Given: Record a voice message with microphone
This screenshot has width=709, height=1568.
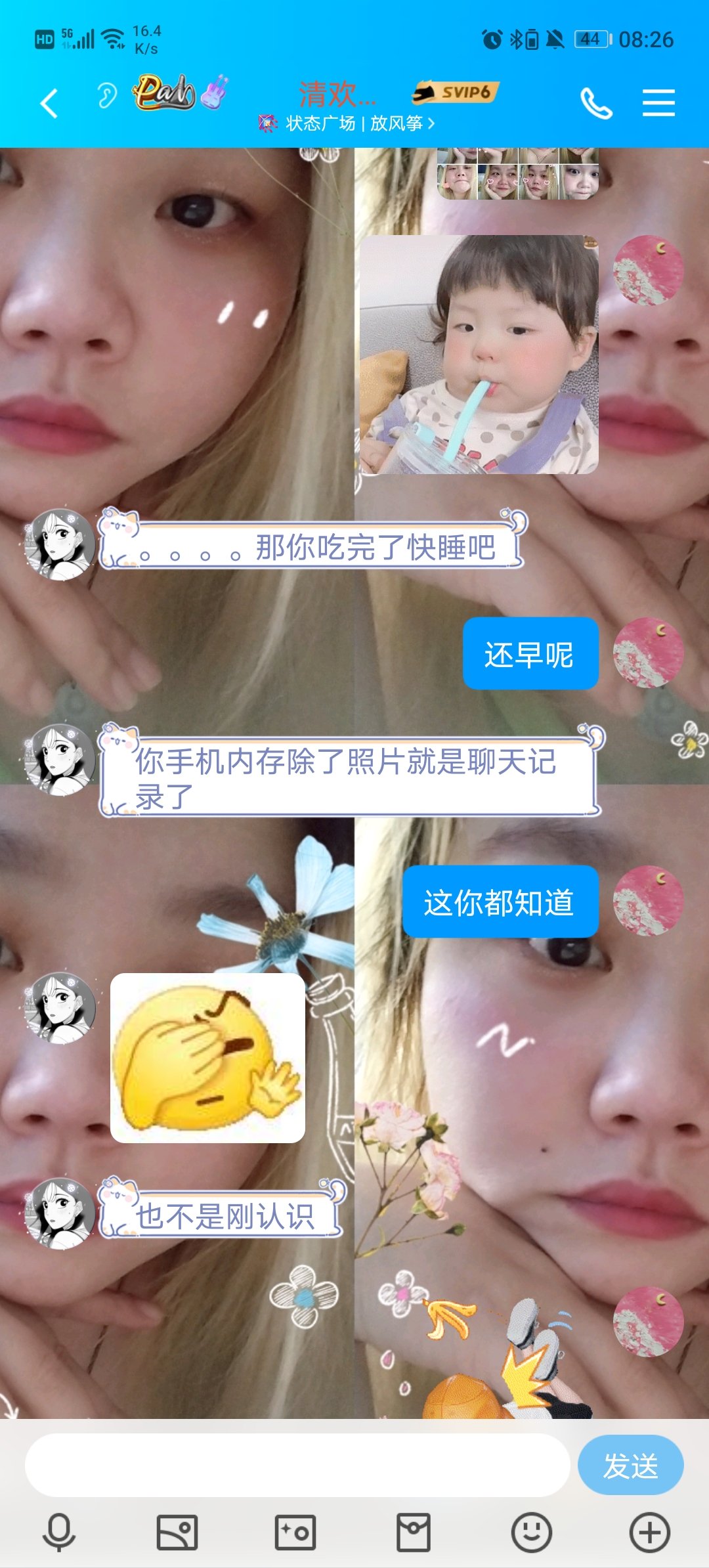Looking at the screenshot, I should click(59, 1533).
